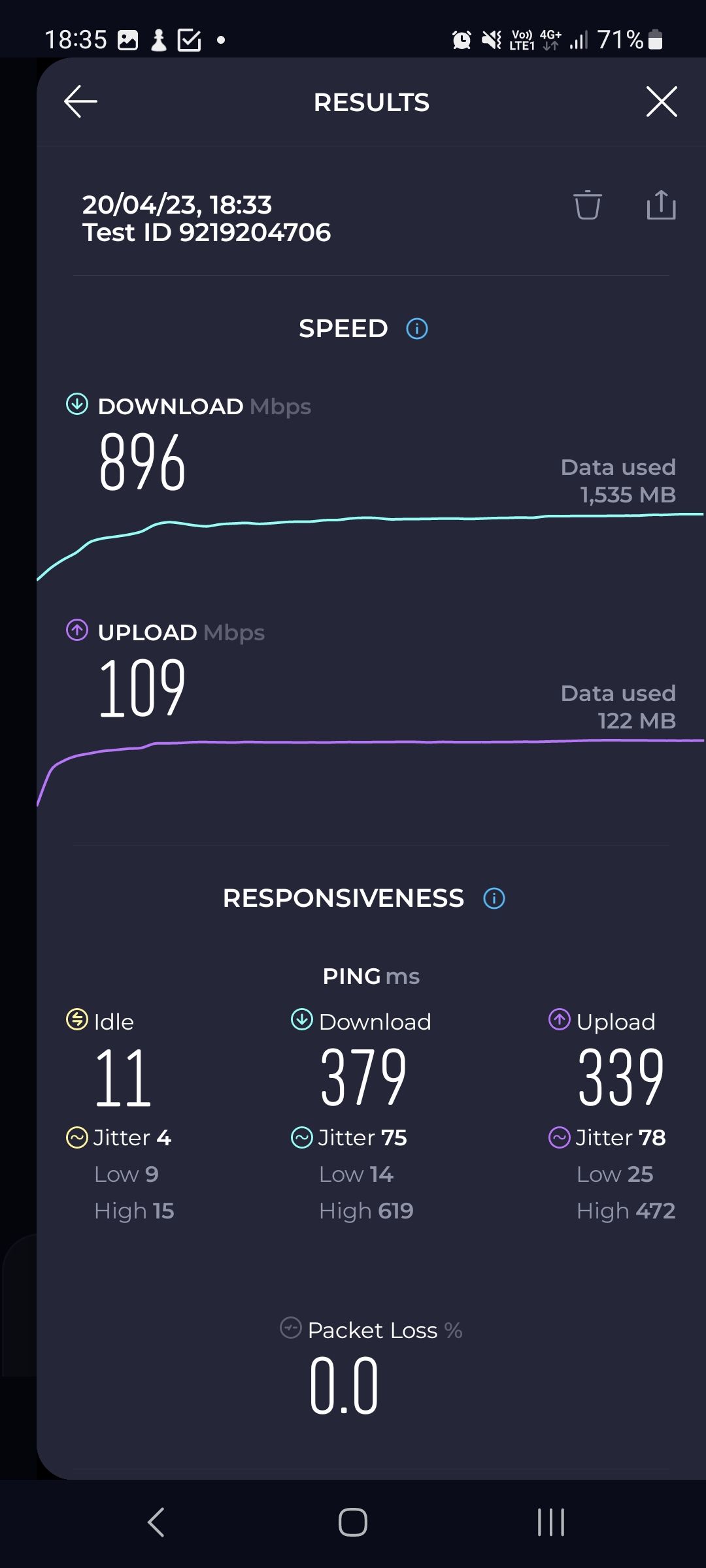The height and width of the screenshot is (1568, 706).
Task: Close the Results screen
Action: [662, 102]
